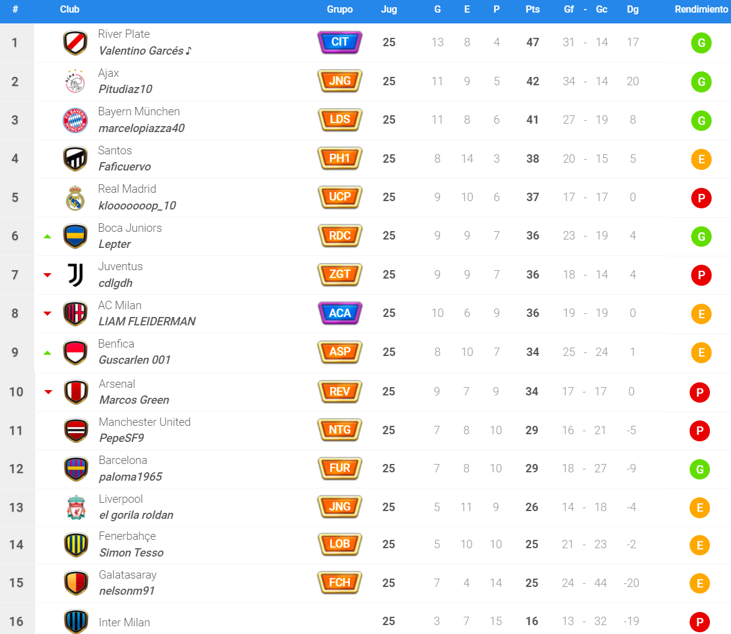This screenshot has width=731, height=634.
Task: Open the CIT group badge
Action: pyautogui.click(x=339, y=41)
